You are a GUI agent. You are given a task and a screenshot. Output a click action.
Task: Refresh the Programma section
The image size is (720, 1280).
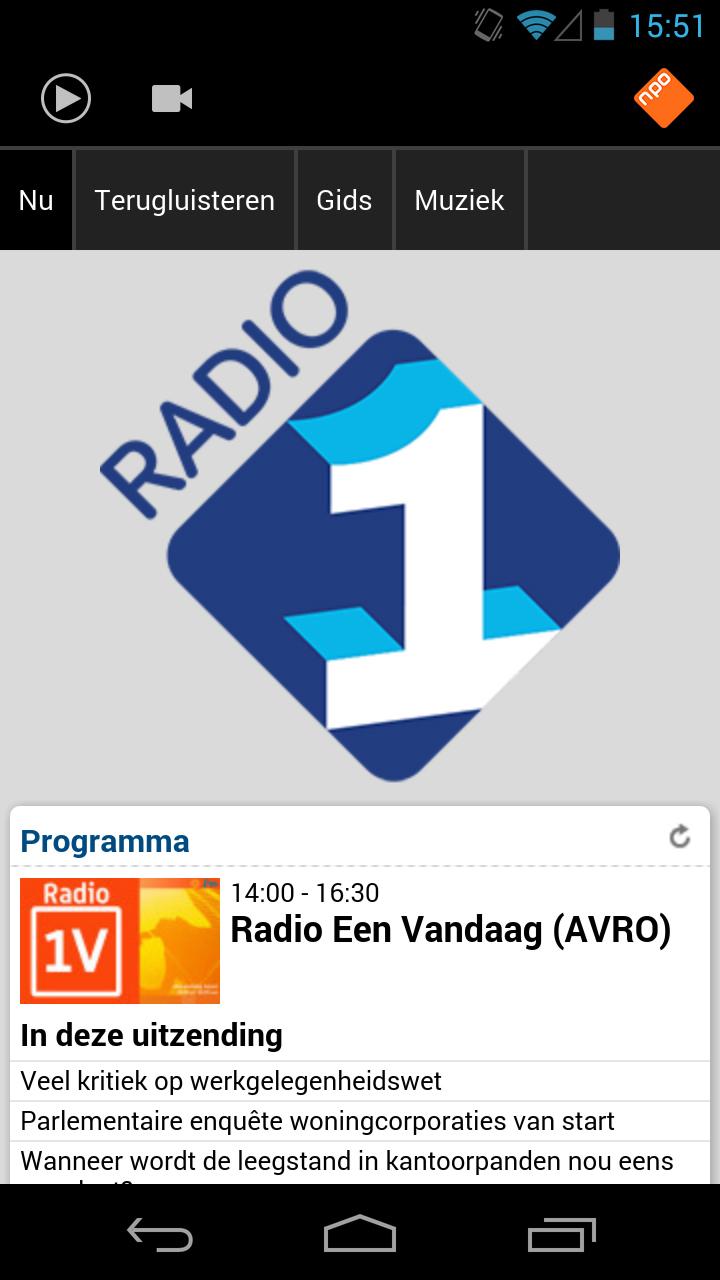[680, 836]
